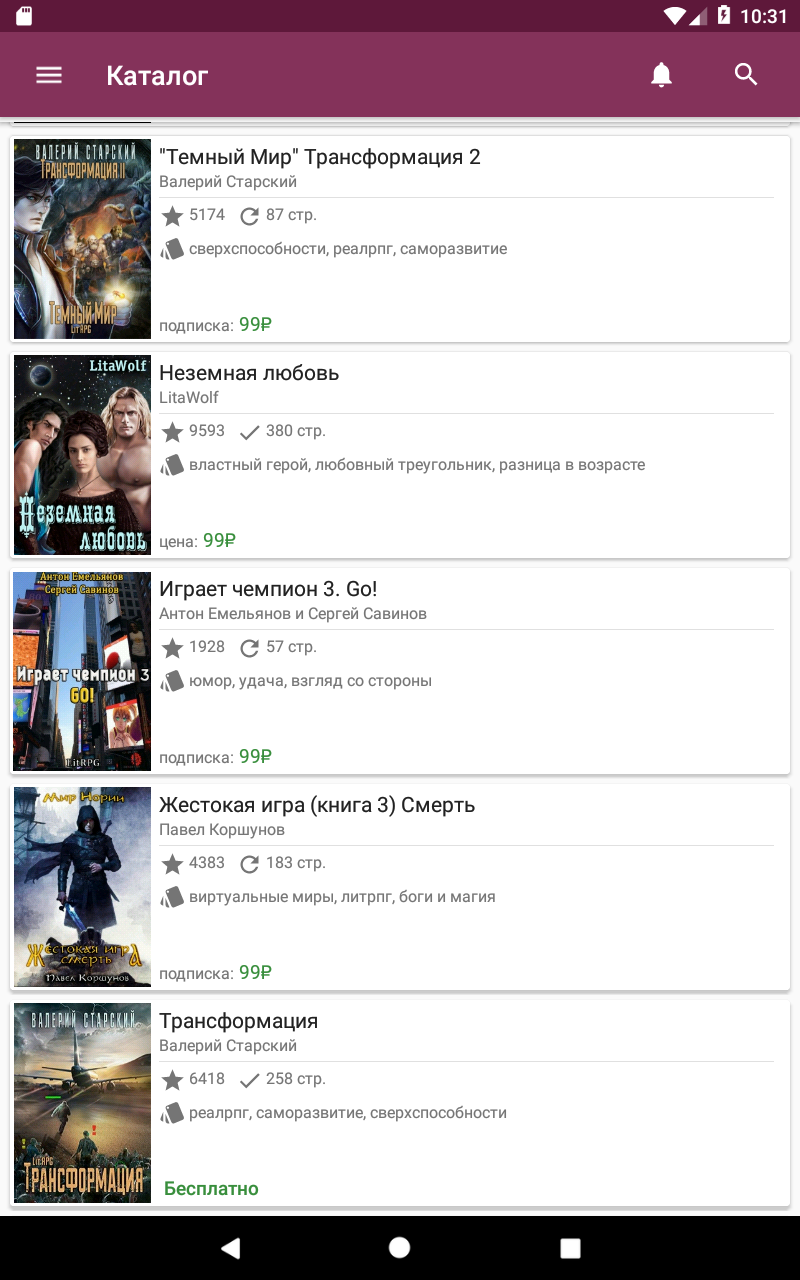The width and height of the screenshot is (800, 1280).
Task: Open the free book Трансформация
Action: (x=400, y=1103)
